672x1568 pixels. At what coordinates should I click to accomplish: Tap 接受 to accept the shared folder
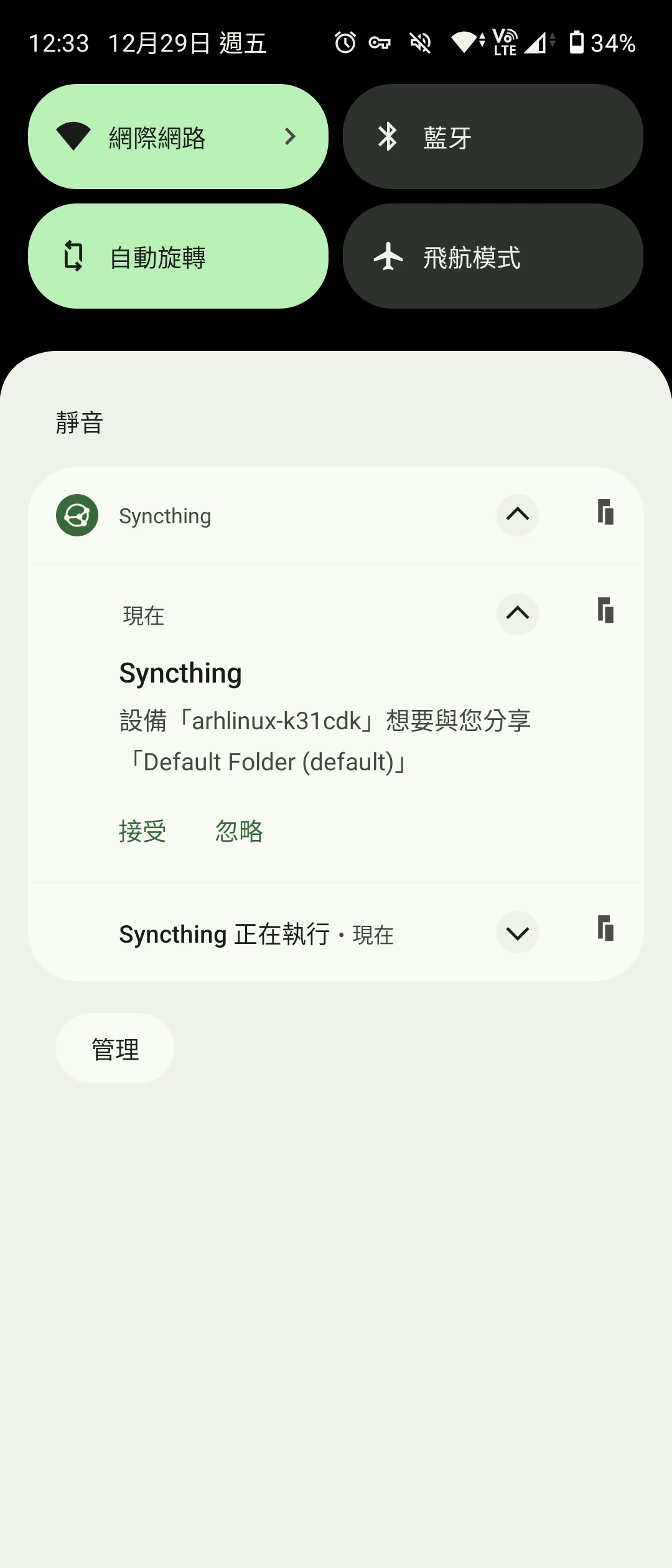[142, 831]
